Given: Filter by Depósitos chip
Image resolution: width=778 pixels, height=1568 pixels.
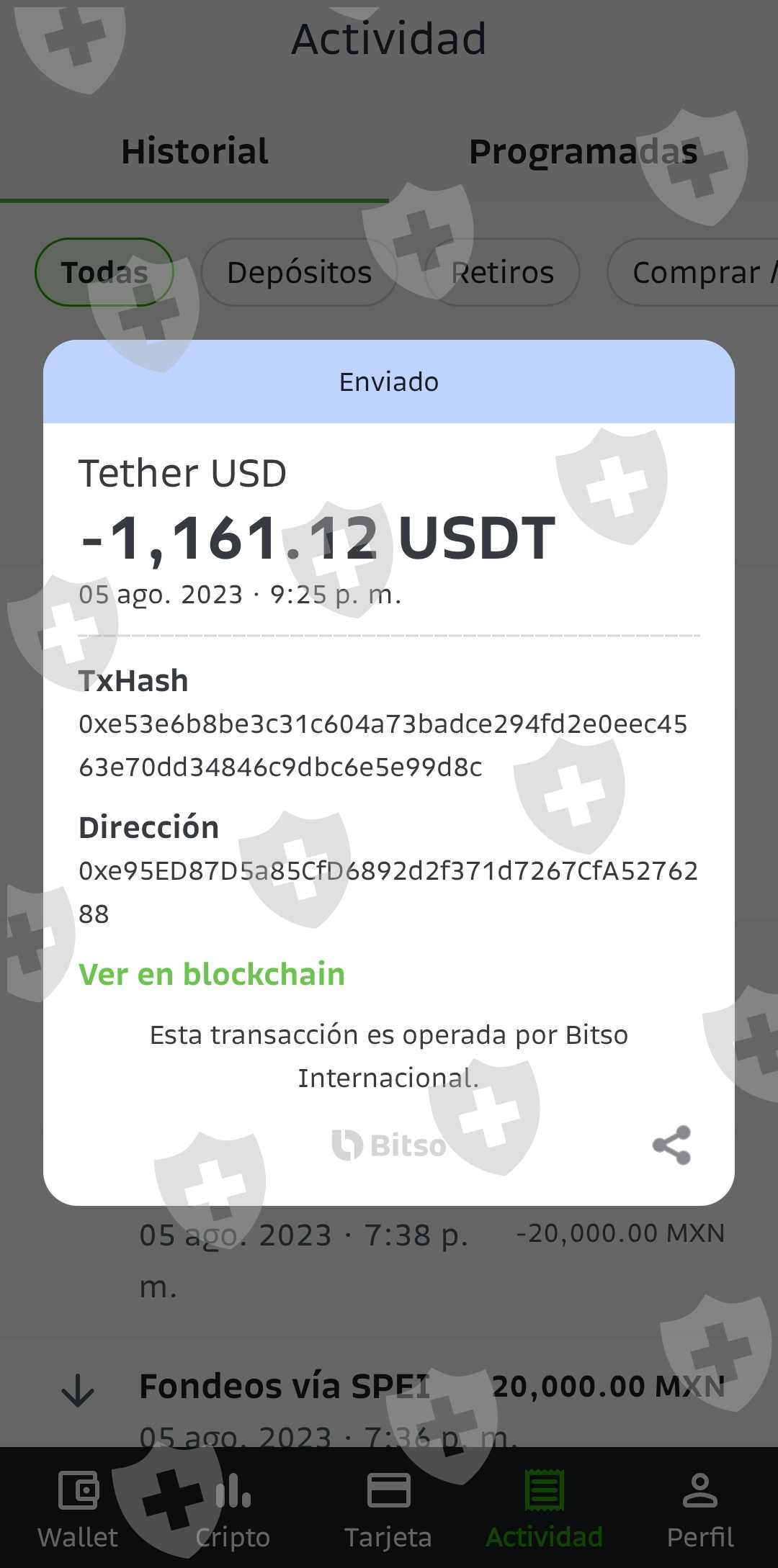Looking at the screenshot, I should click(300, 272).
